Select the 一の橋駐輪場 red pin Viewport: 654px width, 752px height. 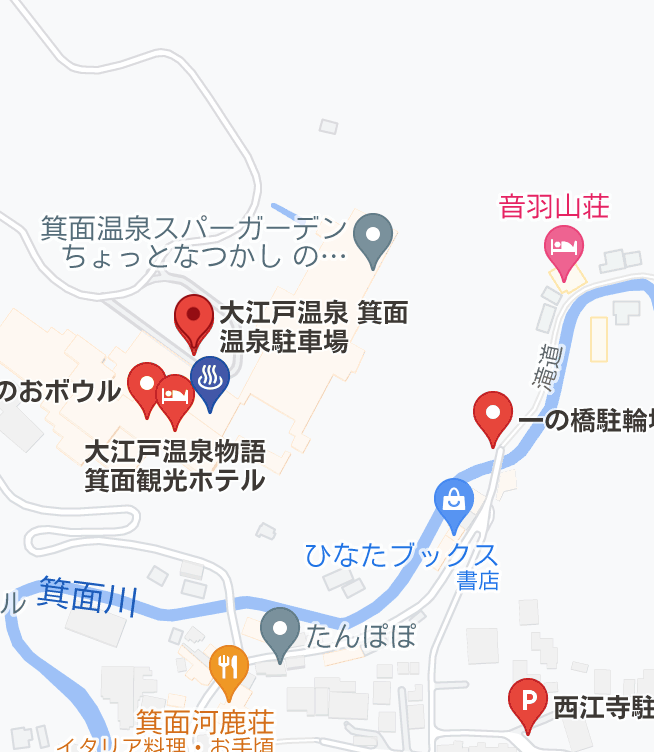coord(492,414)
